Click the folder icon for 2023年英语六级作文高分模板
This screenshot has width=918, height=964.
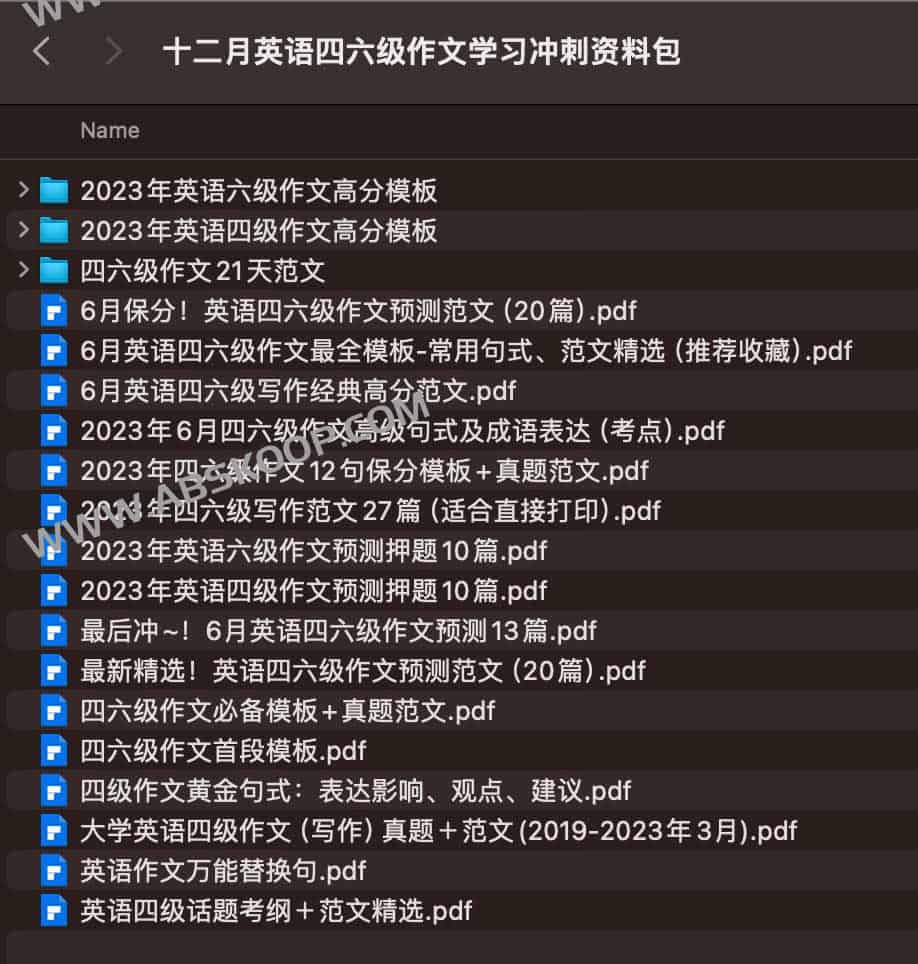[53, 190]
